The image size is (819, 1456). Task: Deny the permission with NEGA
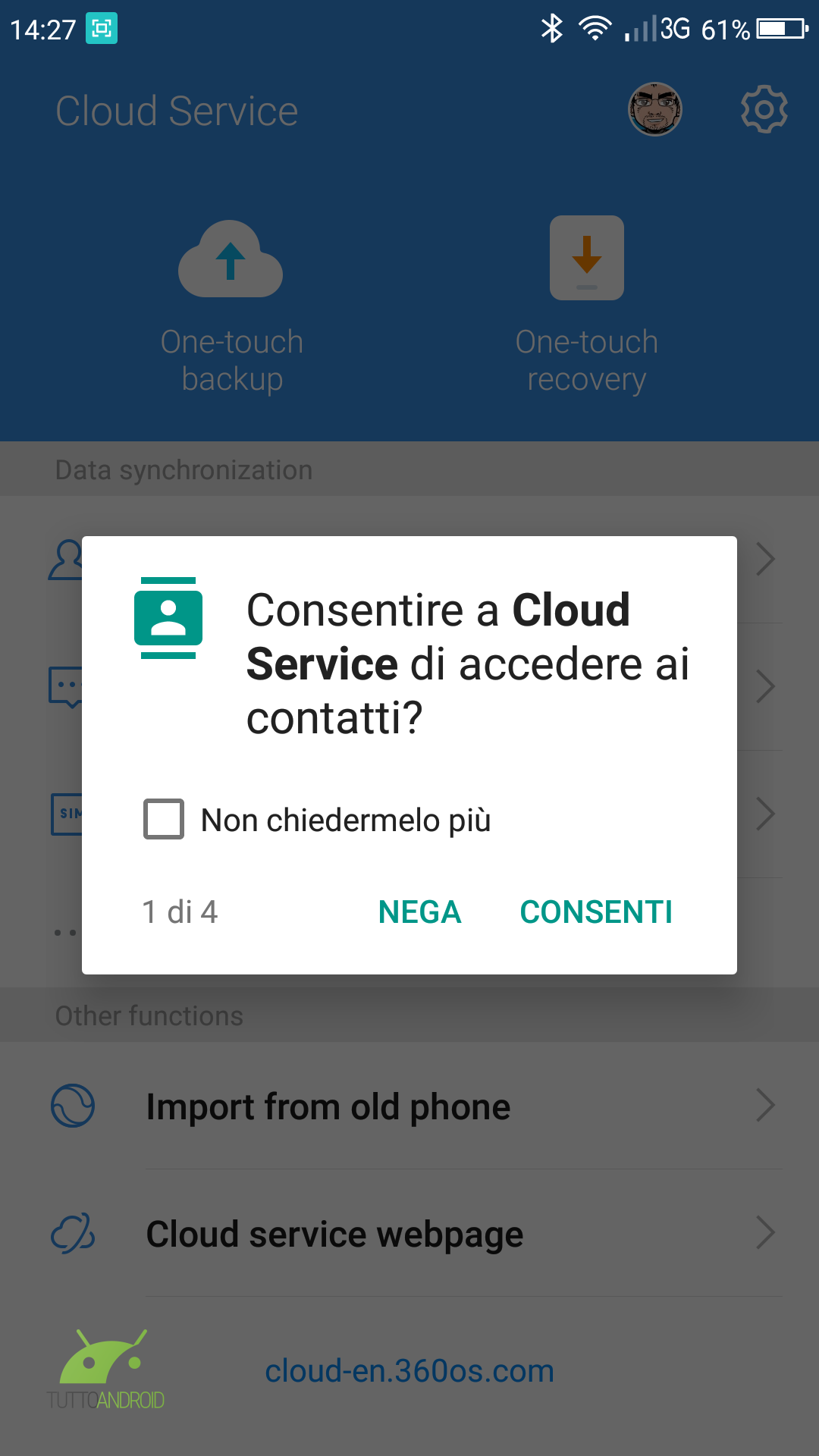(419, 912)
